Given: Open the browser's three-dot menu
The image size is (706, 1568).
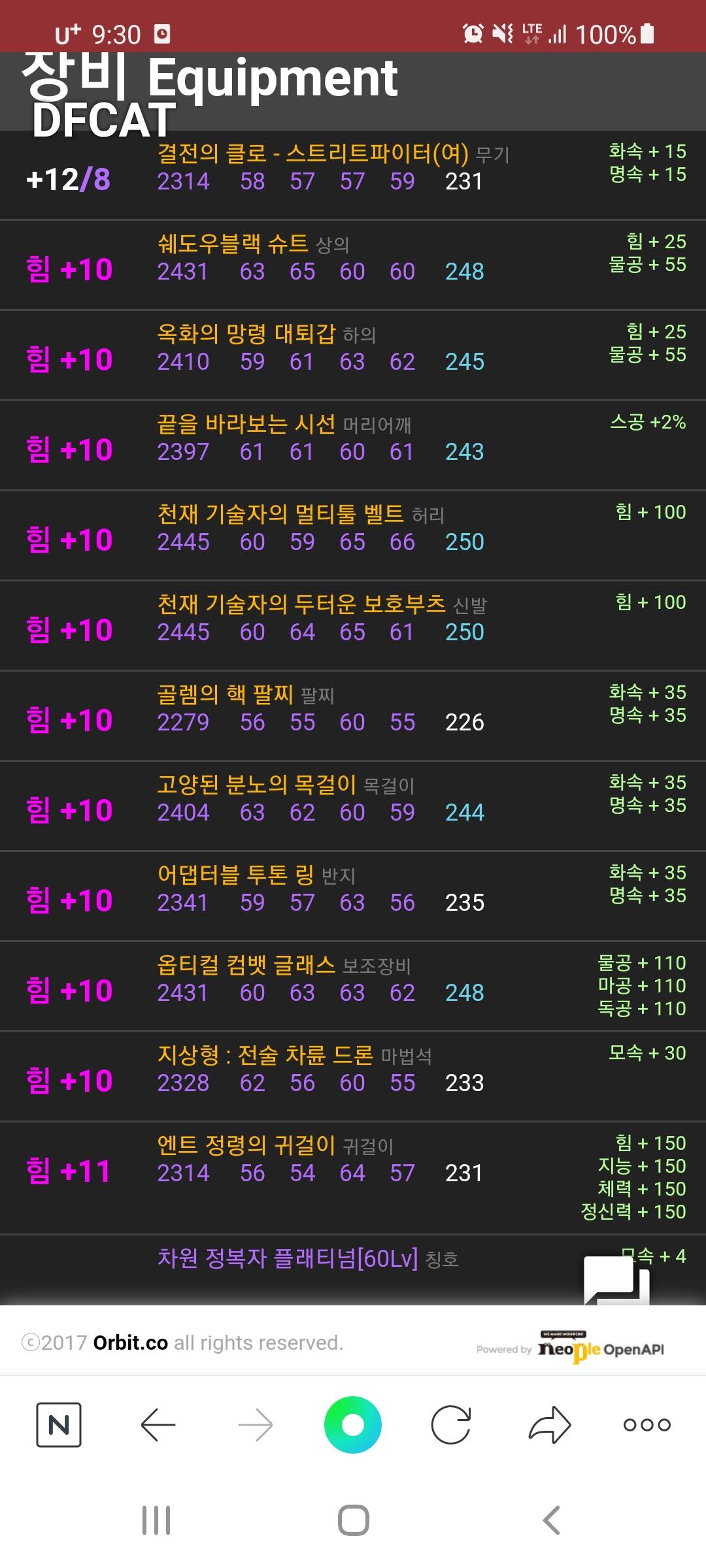Looking at the screenshot, I should tap(647, 1425).
